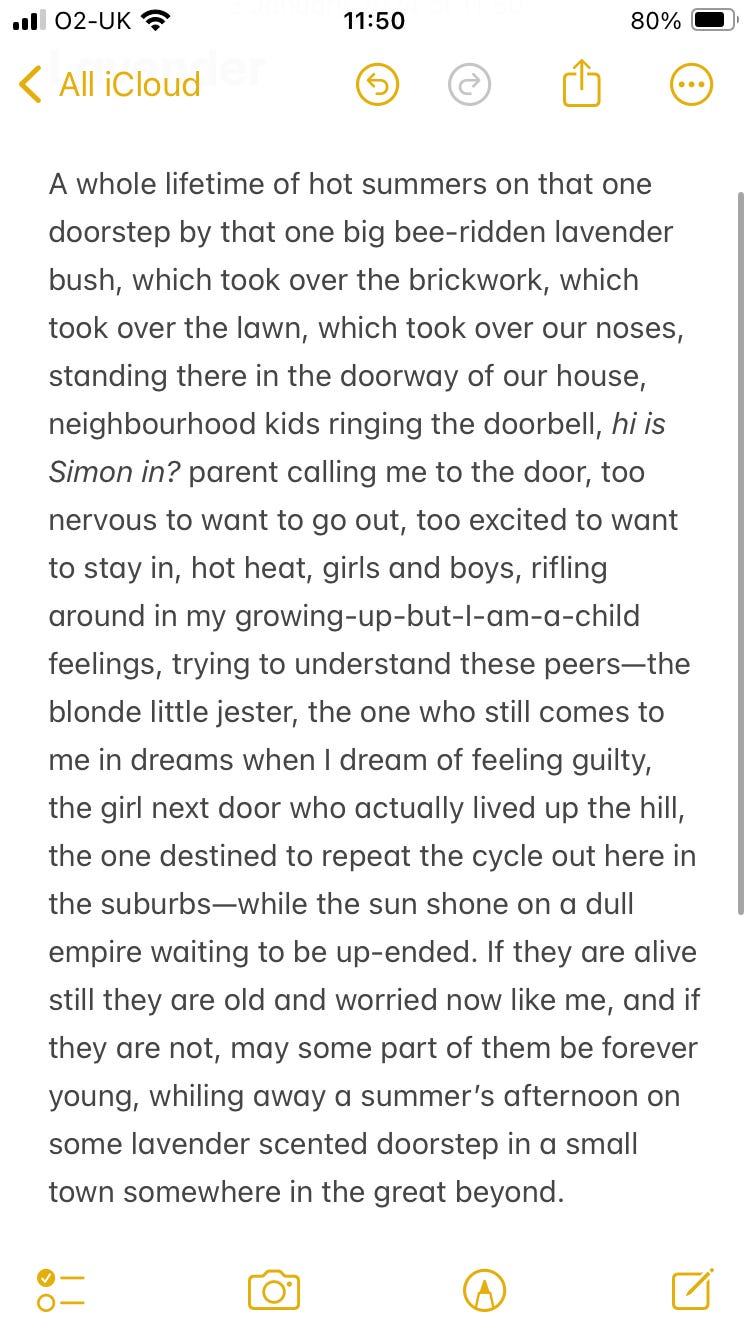
Task: Open the camera attachment options
Action: [x=274, y=1289]
